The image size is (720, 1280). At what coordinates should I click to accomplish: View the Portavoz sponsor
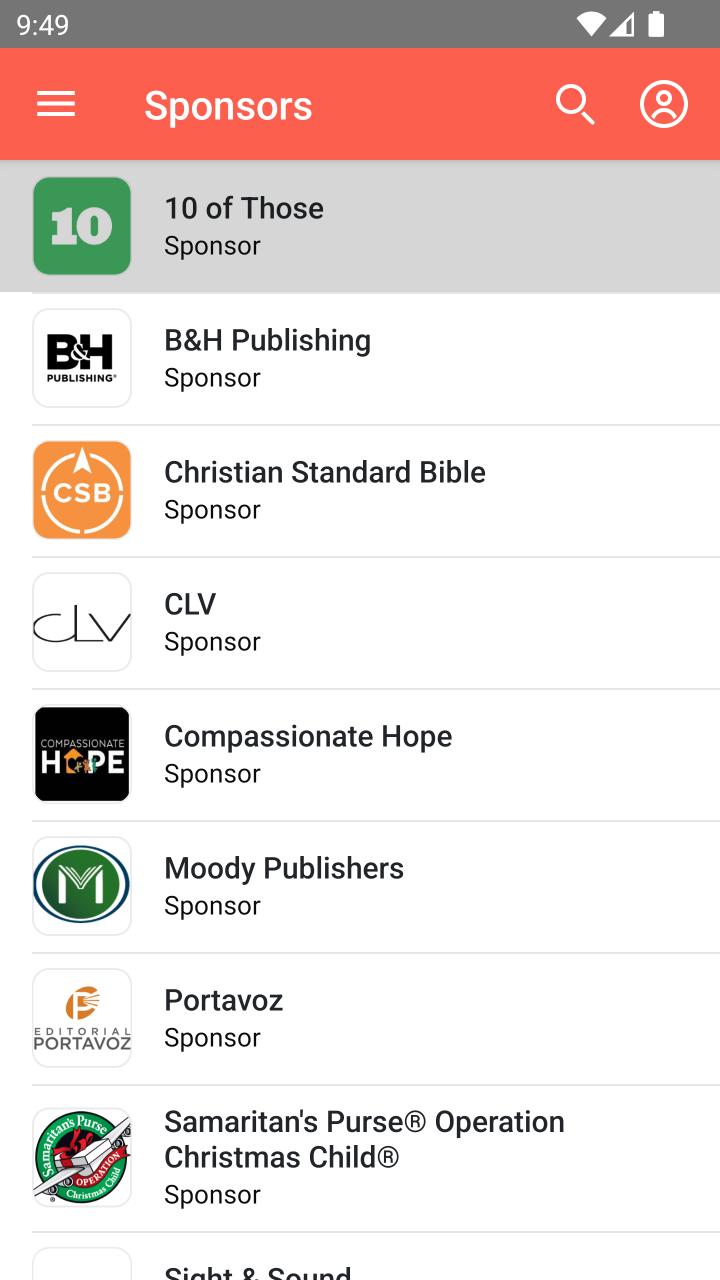(x=360, y=1018)
